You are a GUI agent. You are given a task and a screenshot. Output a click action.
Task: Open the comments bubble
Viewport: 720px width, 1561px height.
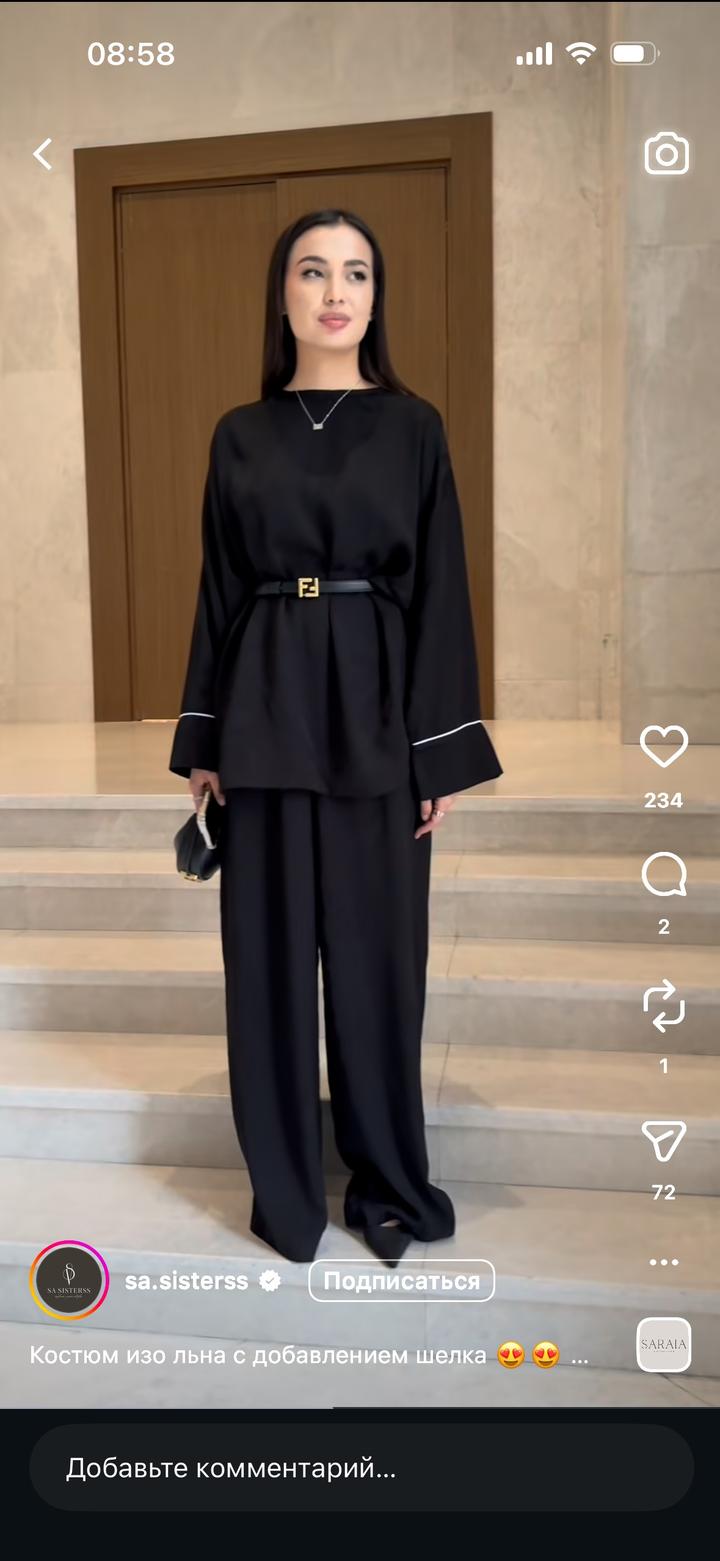(664, 877)
